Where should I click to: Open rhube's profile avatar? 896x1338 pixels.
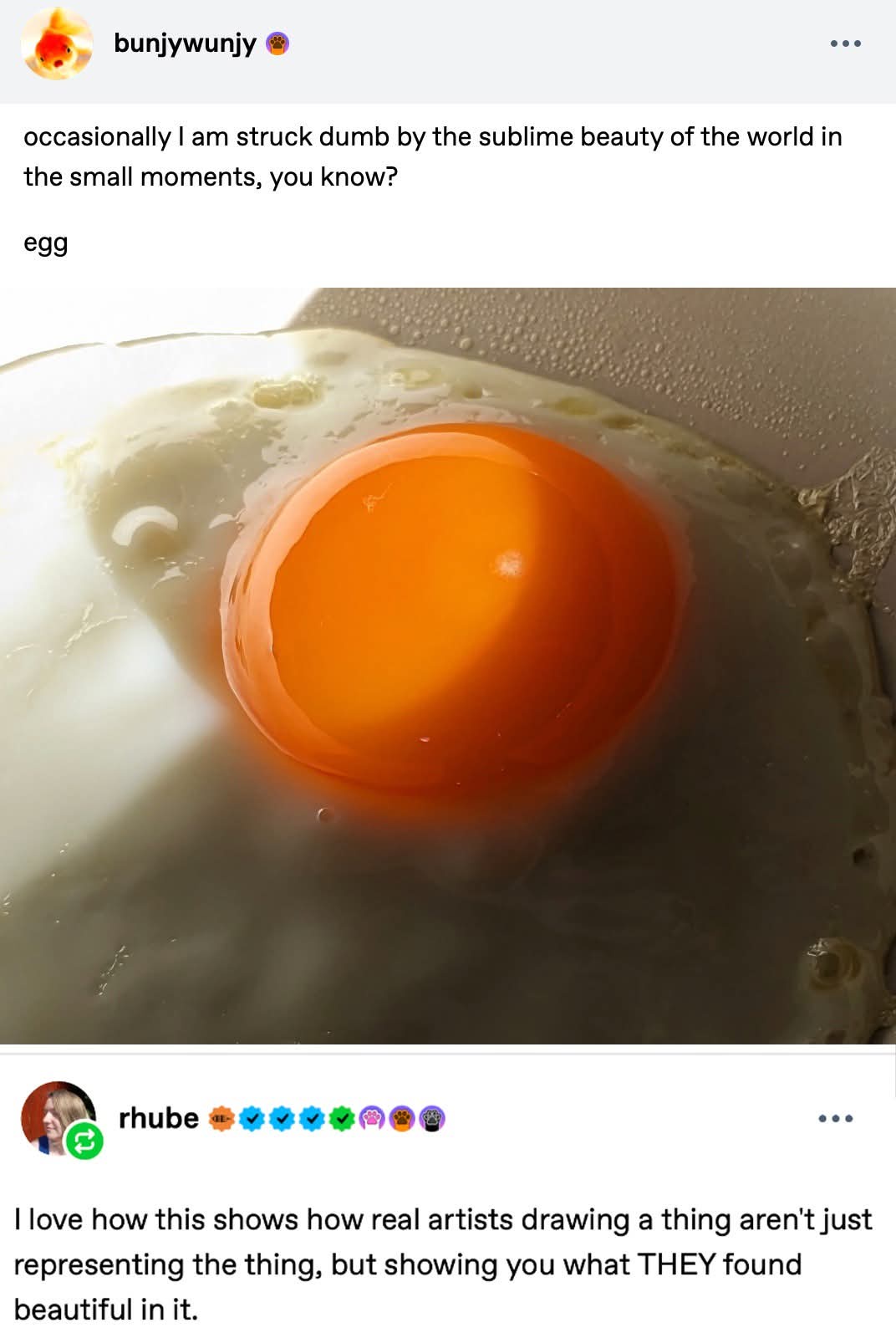[56, 1117]
